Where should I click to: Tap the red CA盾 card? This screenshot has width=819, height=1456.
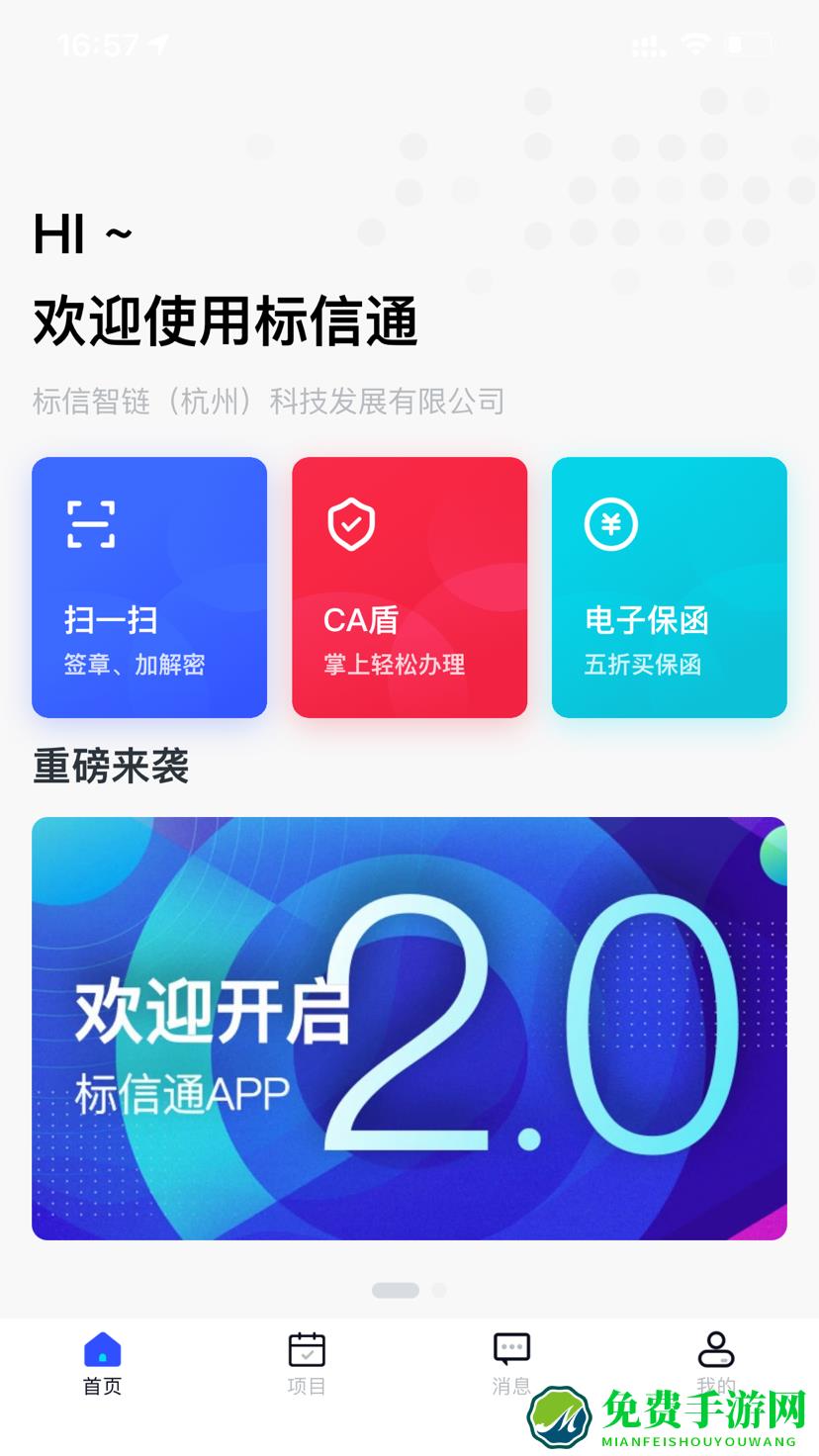point(409,587)
